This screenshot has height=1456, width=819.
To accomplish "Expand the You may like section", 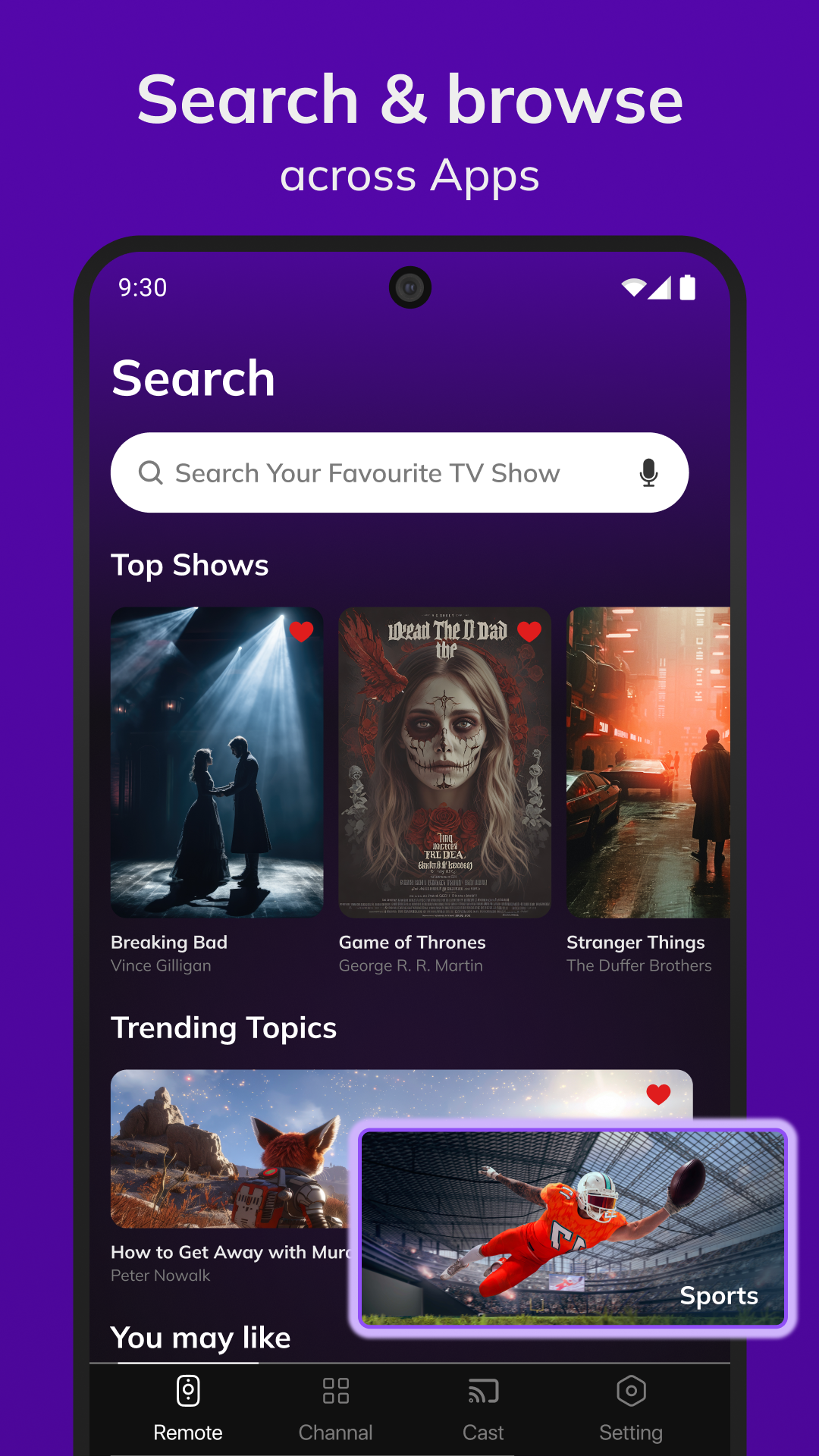I will coord(200,1338).
